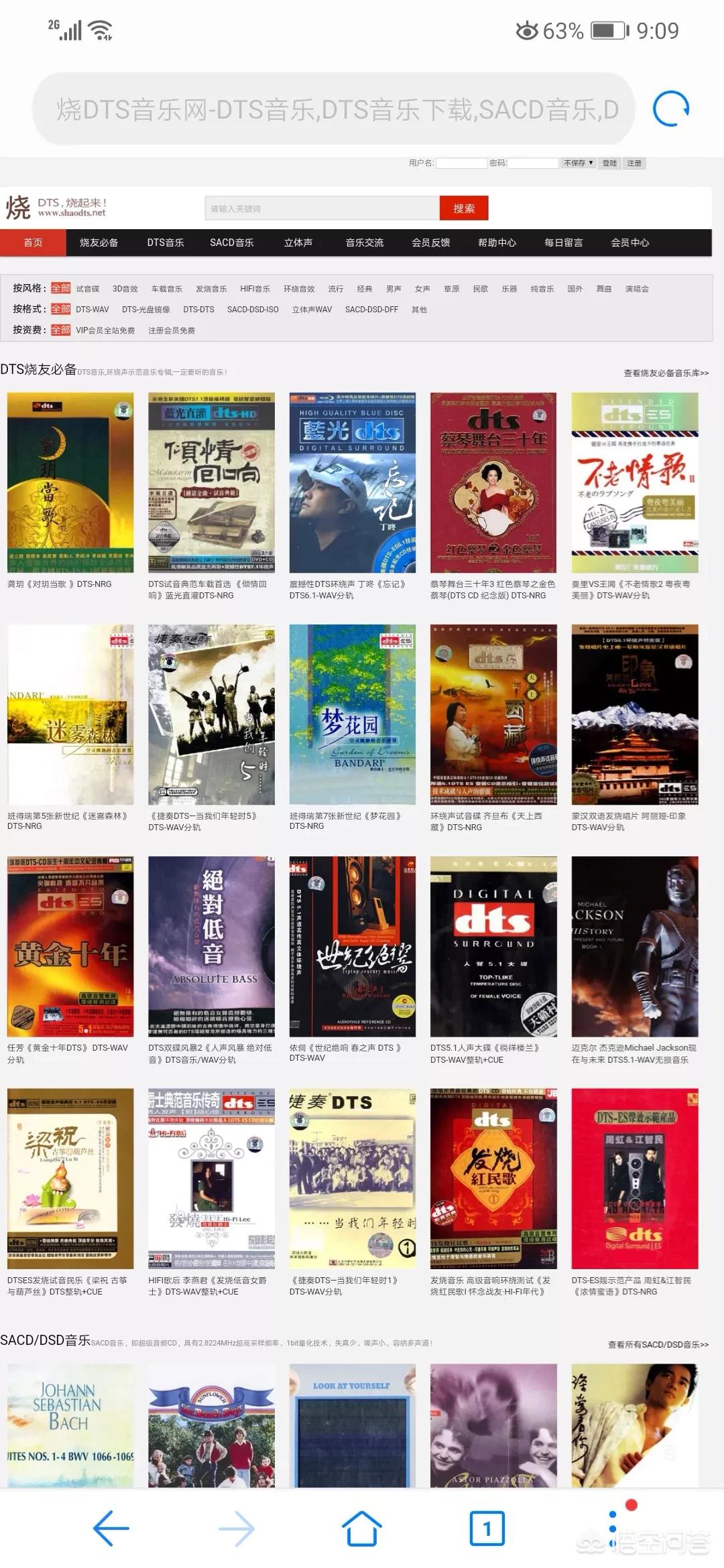
Task: Open the DTS音乐 navigation tab
Action: [x=166, y=243]
